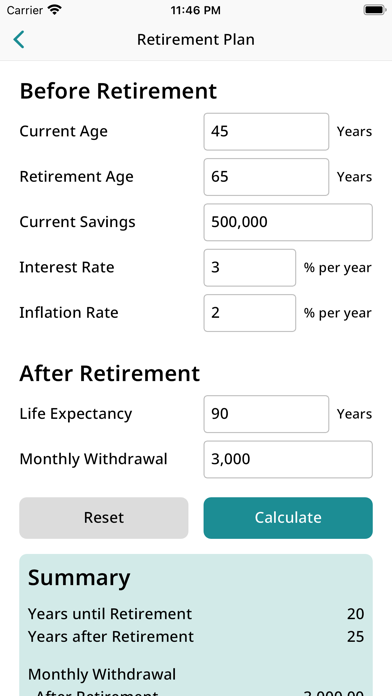The height and width of the screenshot is (696, 392).
Task: Edit the Monthly Withdrawal amount
Action: click(288, 459)
